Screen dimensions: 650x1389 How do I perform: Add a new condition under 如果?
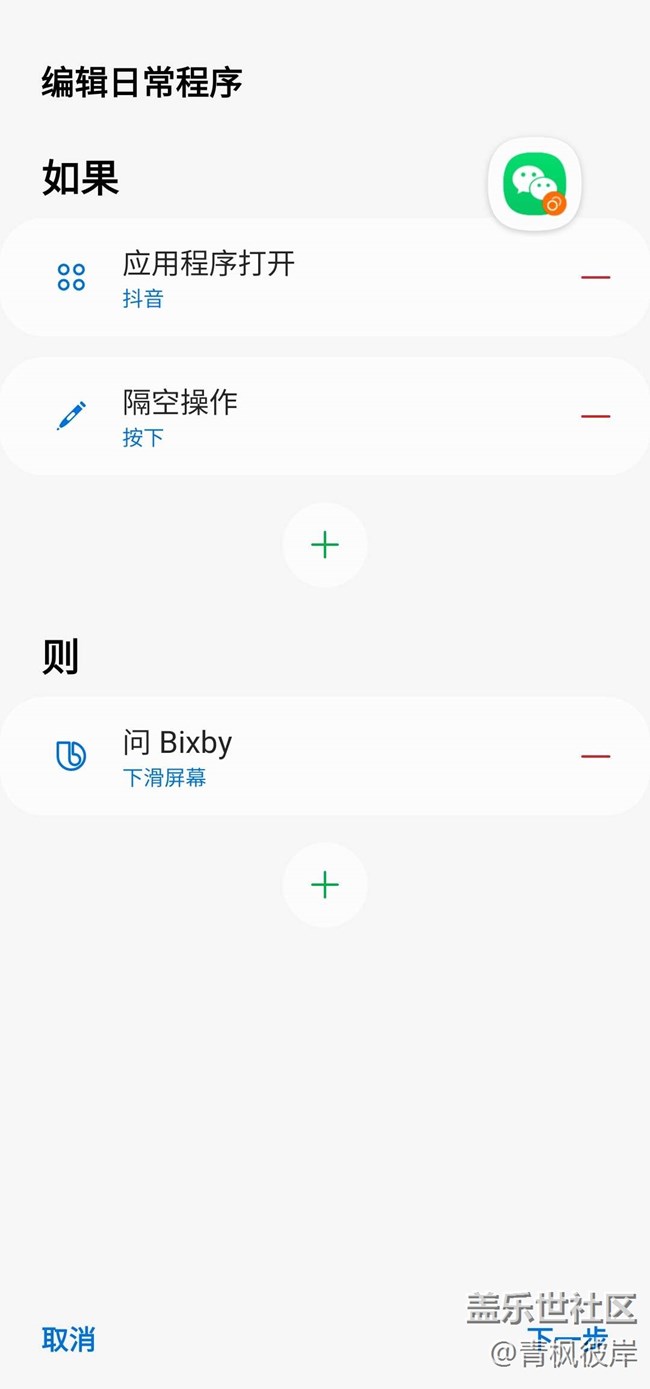(325, 545)
